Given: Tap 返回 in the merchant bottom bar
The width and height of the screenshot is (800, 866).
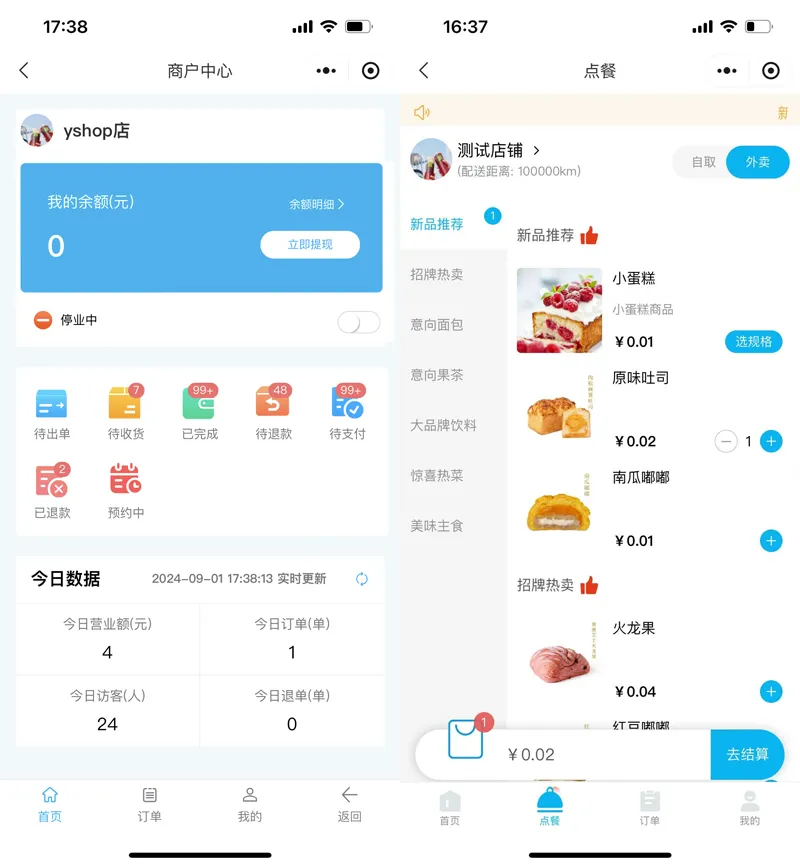Looking at the screenshot, I should (x=349, y=804).
